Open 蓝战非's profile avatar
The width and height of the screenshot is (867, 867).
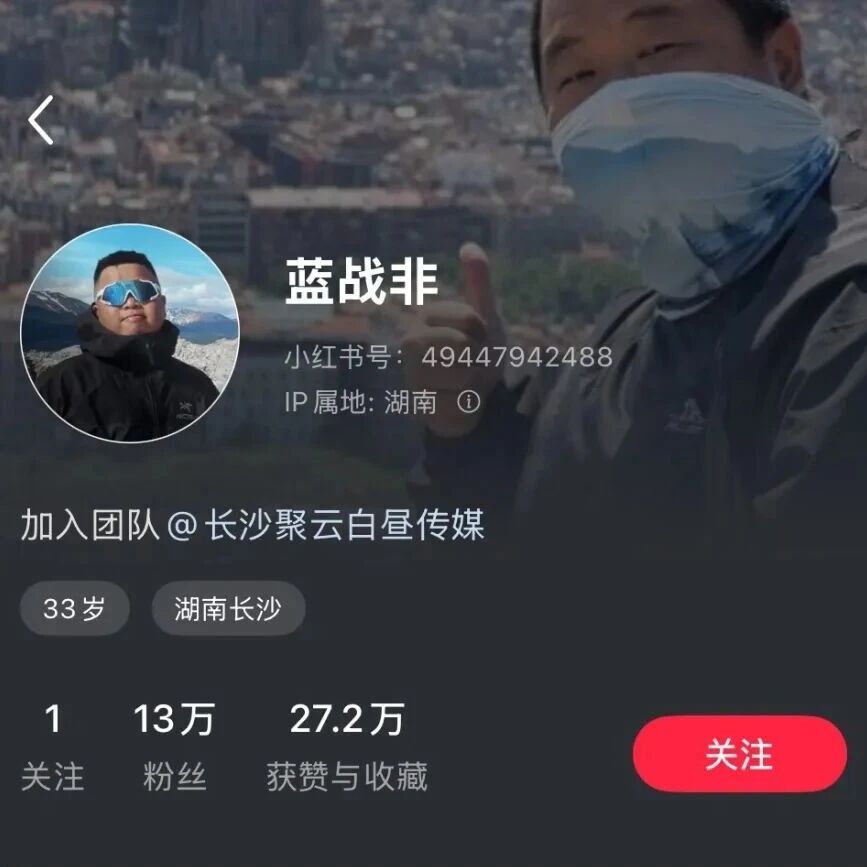point(130,334)
